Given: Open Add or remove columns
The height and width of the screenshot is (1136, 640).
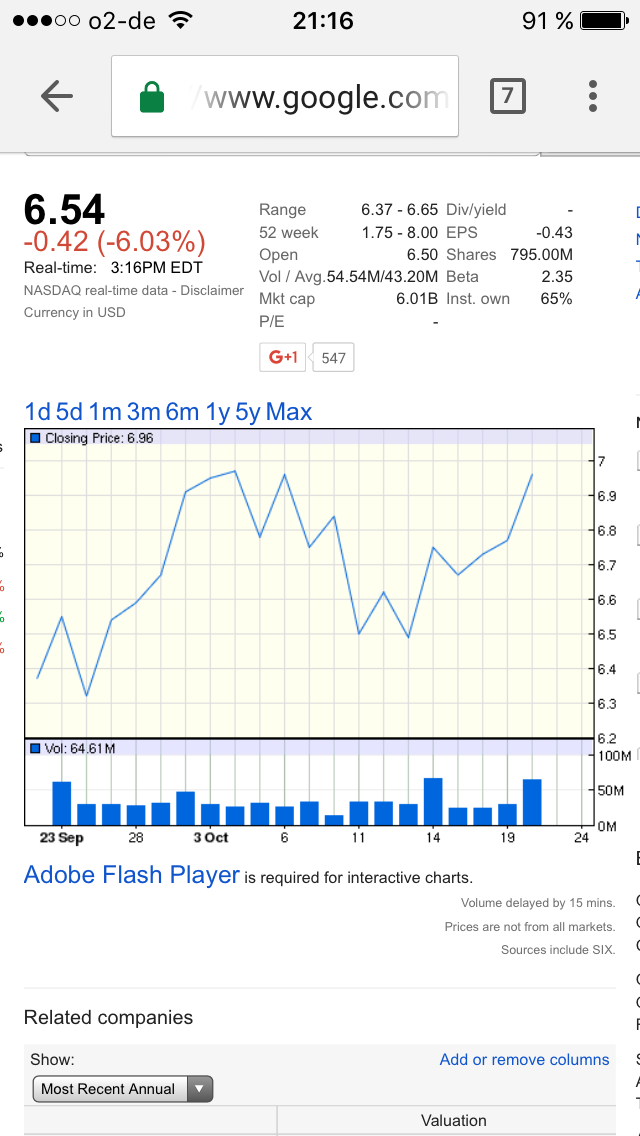Looking at the screenshot, I should pyautogui.click(x=524, y=1060).
